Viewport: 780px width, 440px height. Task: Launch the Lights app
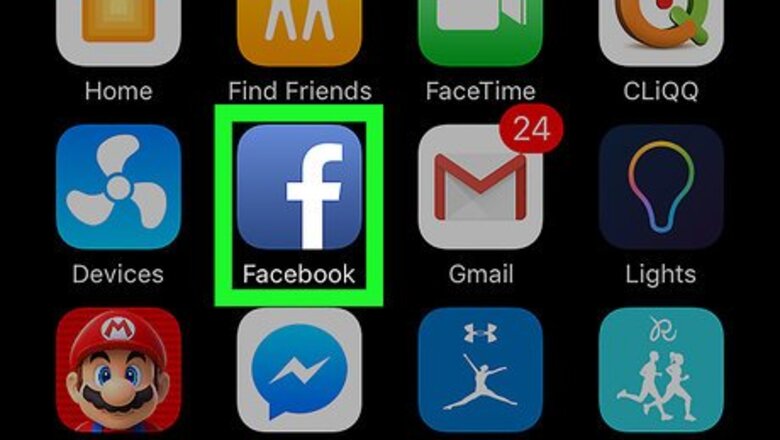click(661, 187)
